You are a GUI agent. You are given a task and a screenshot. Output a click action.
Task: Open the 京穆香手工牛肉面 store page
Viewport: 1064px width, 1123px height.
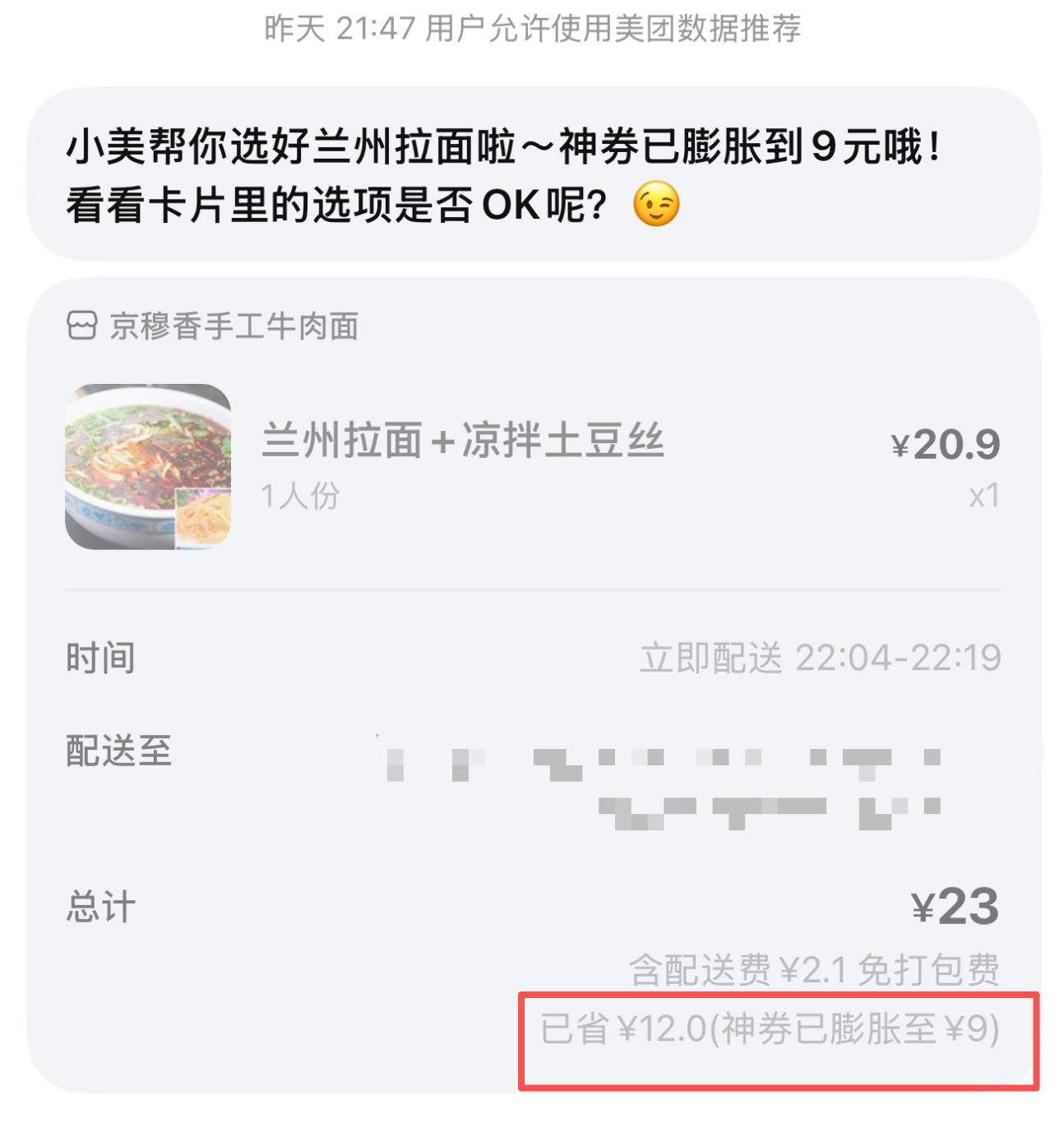click(238, 327)
